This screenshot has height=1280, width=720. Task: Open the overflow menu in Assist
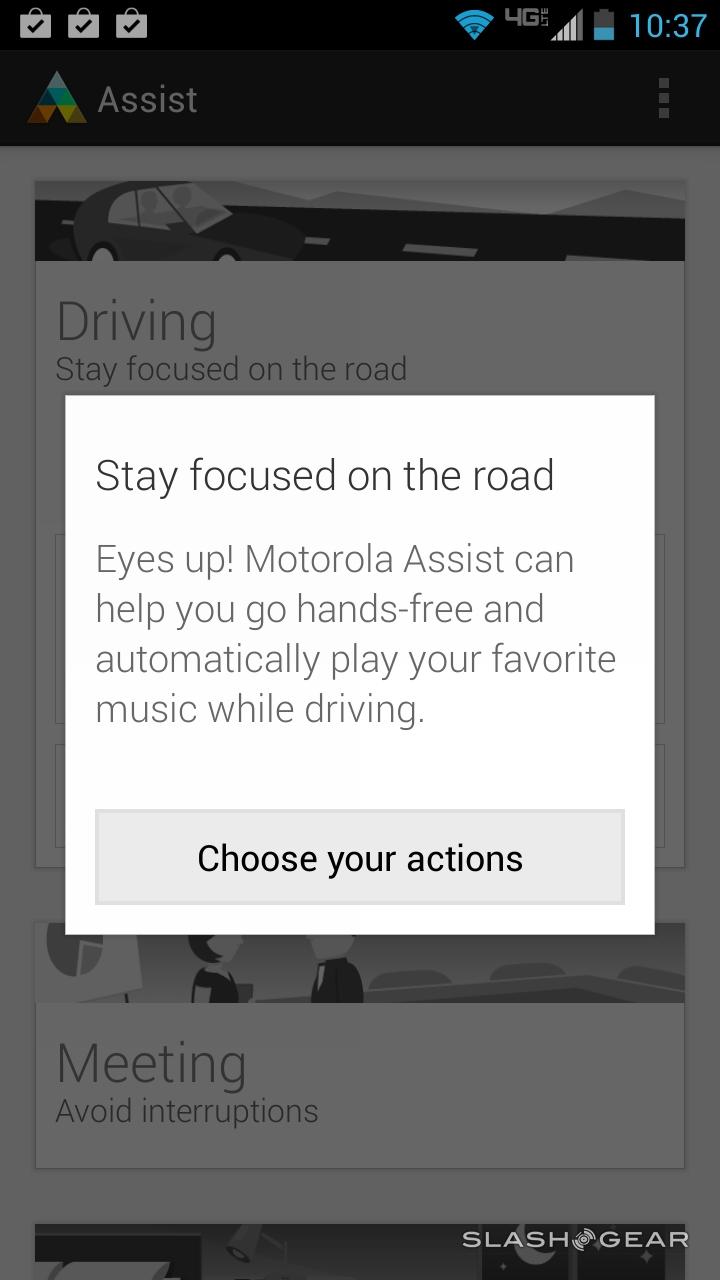(x=663, y=99)
